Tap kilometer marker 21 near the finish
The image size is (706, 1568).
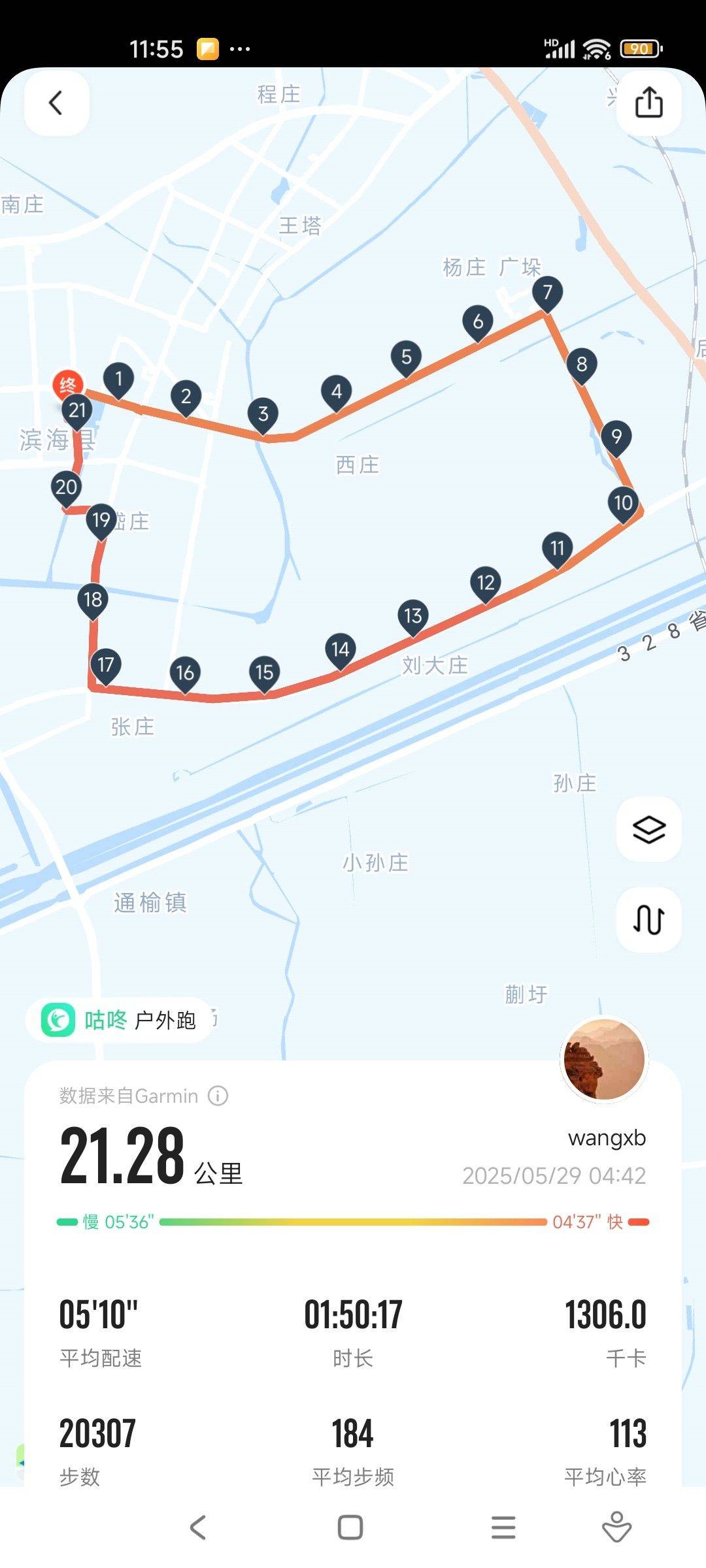click(x=78, y=410)
